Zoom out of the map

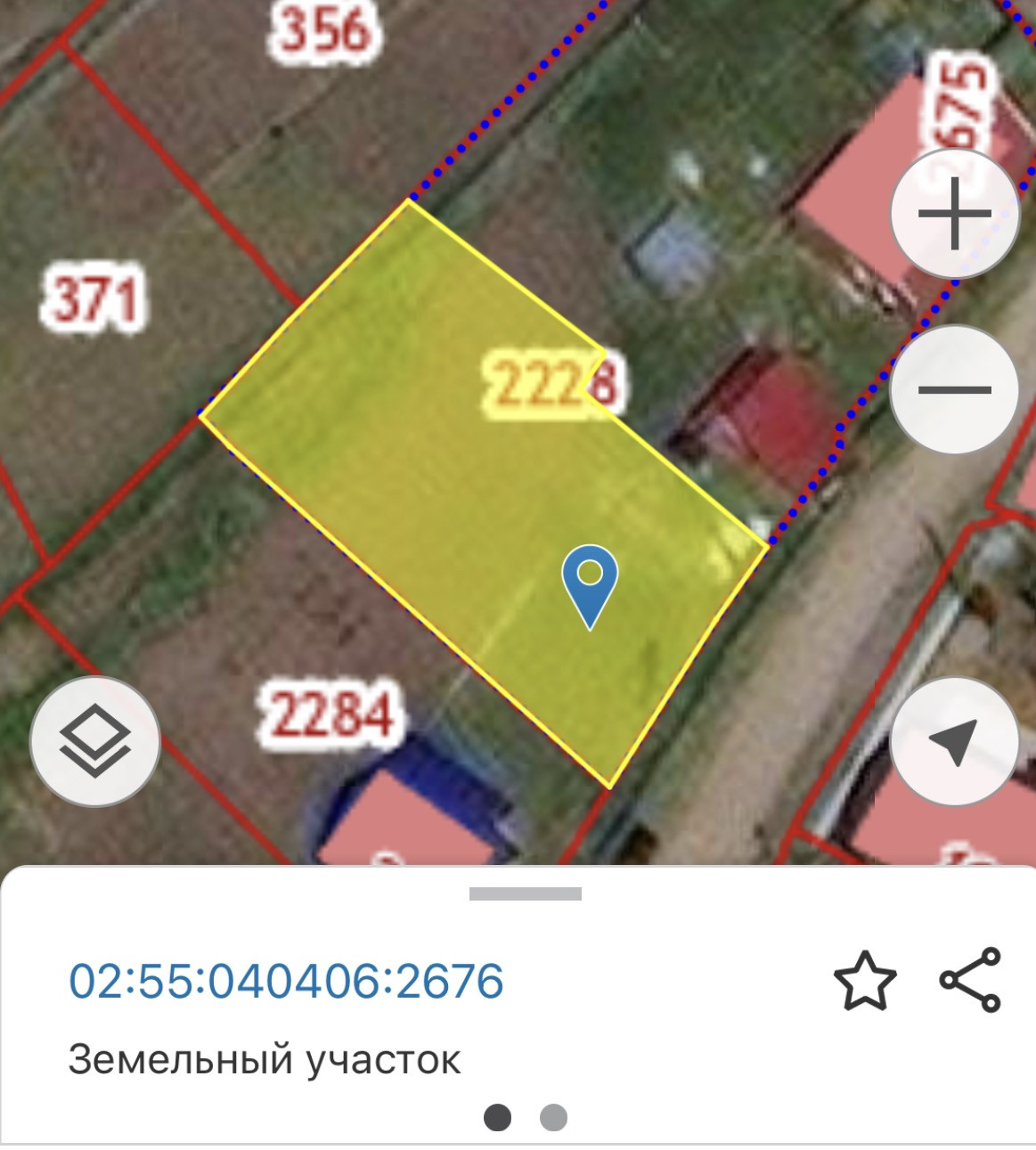(954, 390)
